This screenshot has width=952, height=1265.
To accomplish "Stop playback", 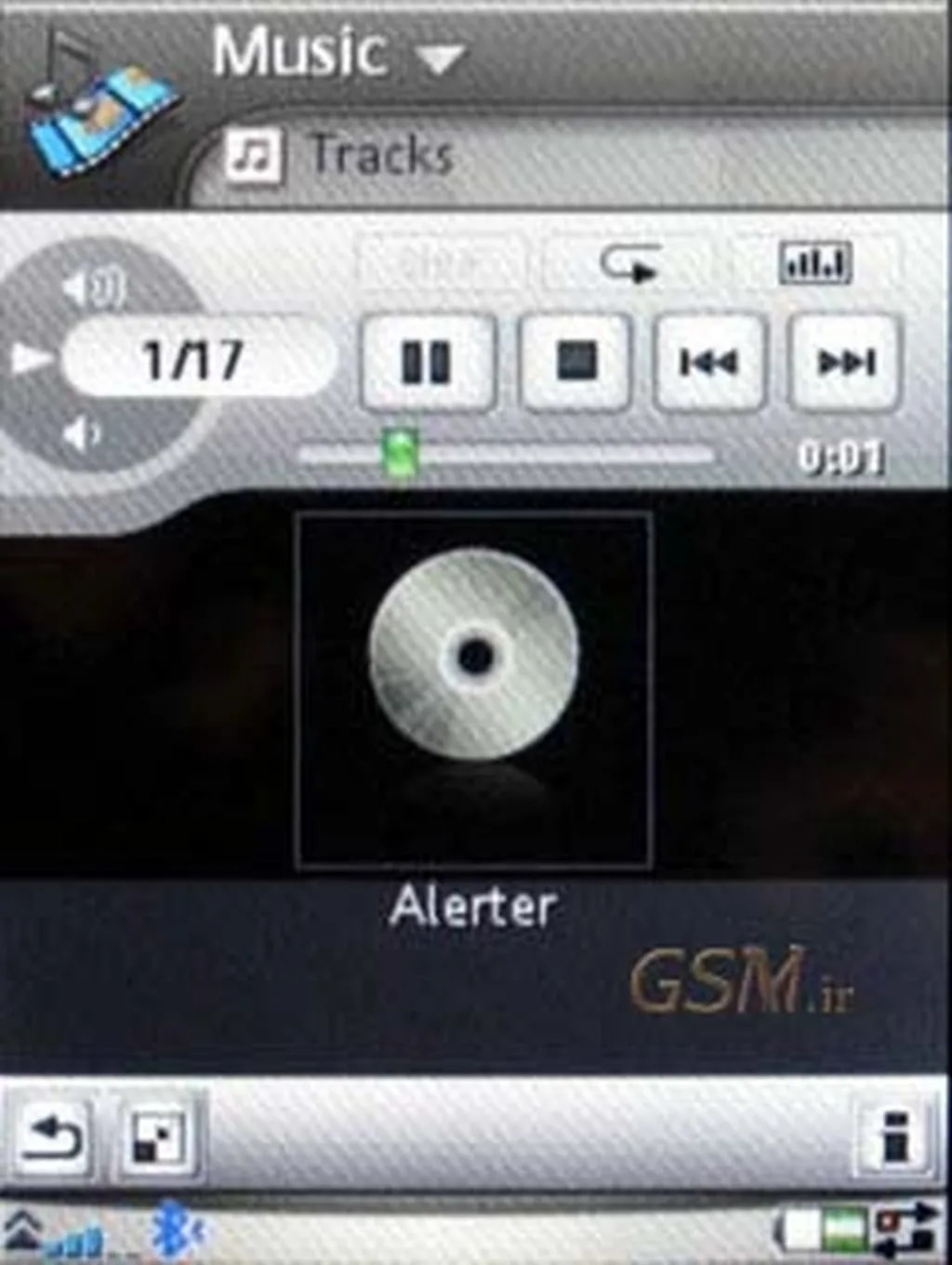I will (x=576, y=363).
